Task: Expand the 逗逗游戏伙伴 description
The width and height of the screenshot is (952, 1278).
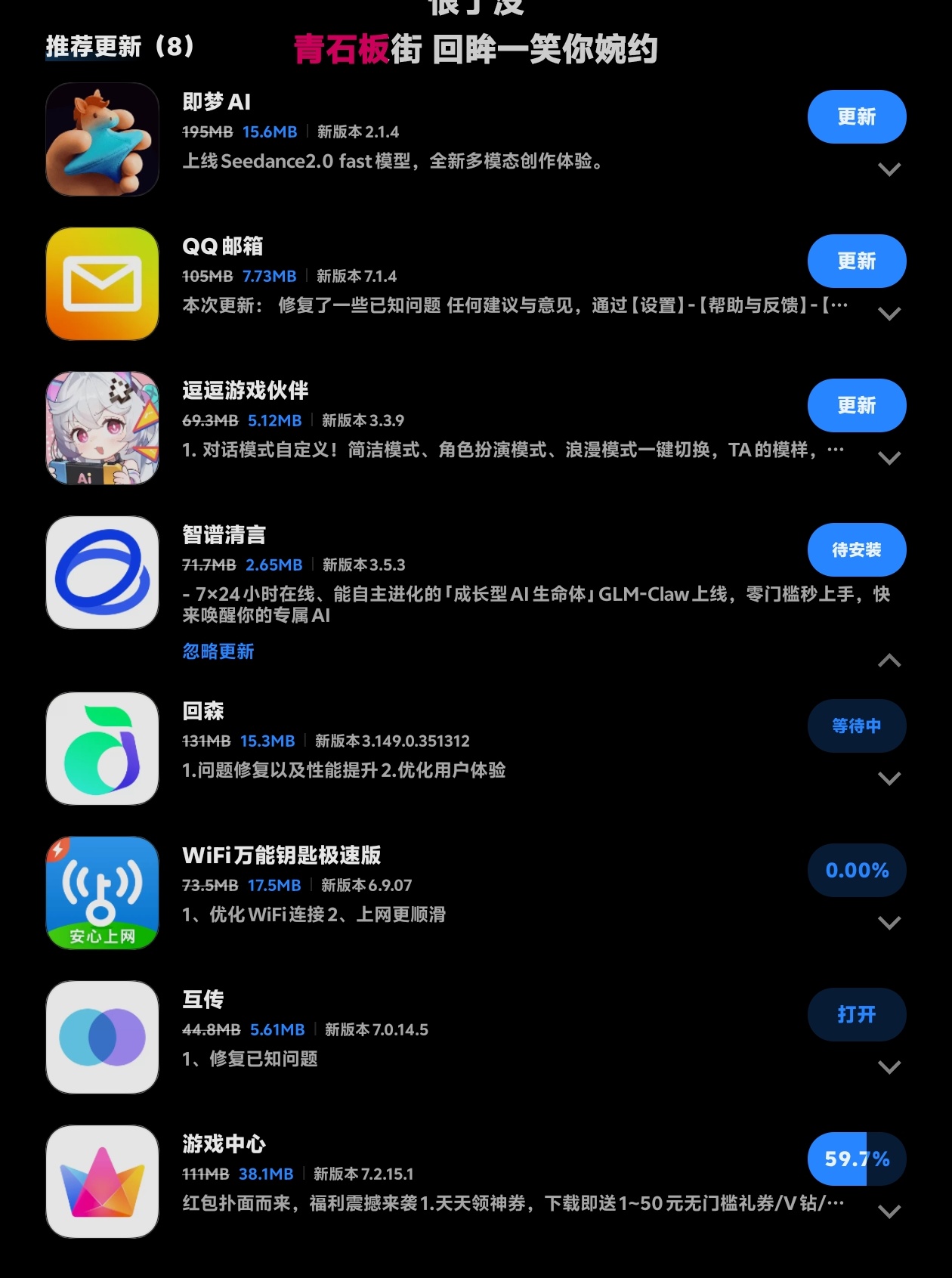Action: click(x=889, y=458)
